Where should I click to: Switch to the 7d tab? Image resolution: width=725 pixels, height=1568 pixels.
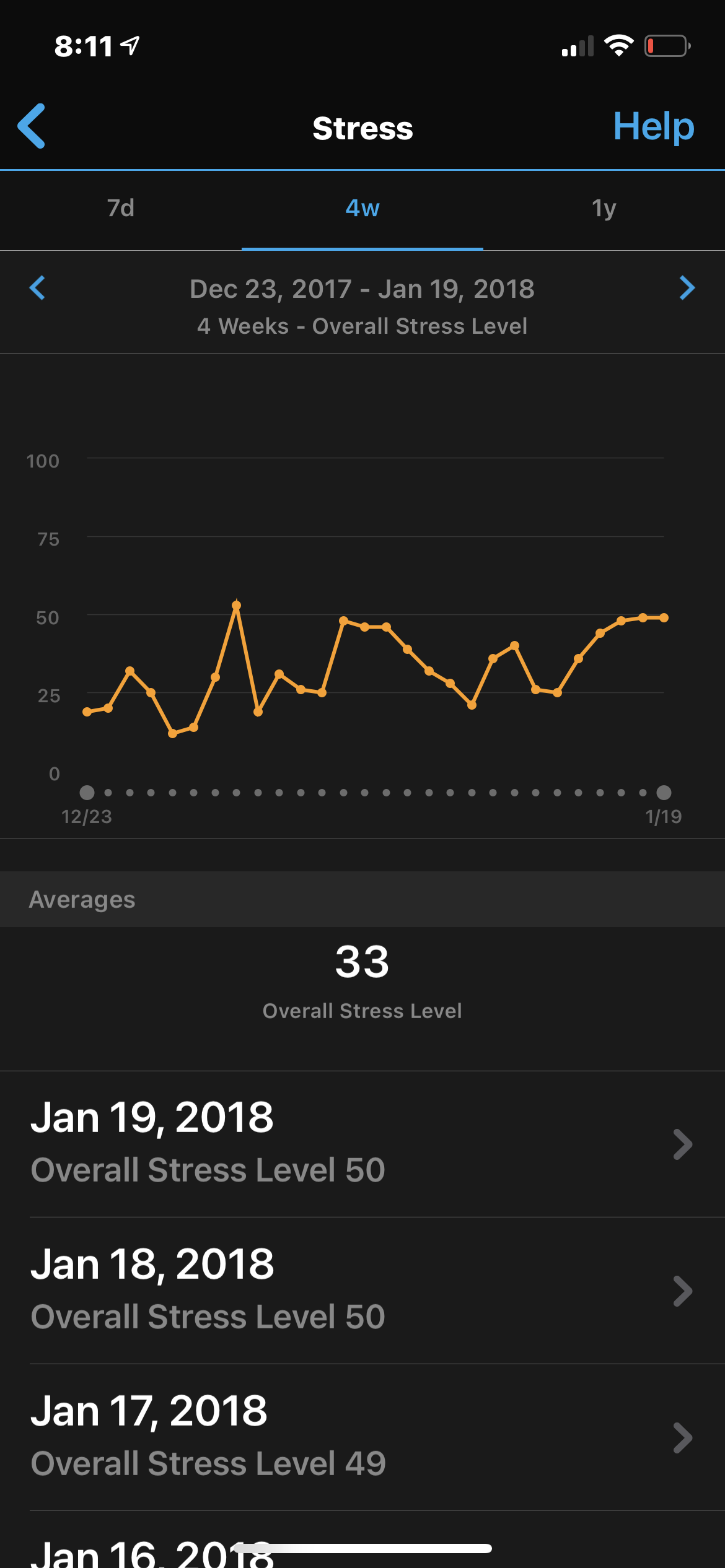[121, 209]
